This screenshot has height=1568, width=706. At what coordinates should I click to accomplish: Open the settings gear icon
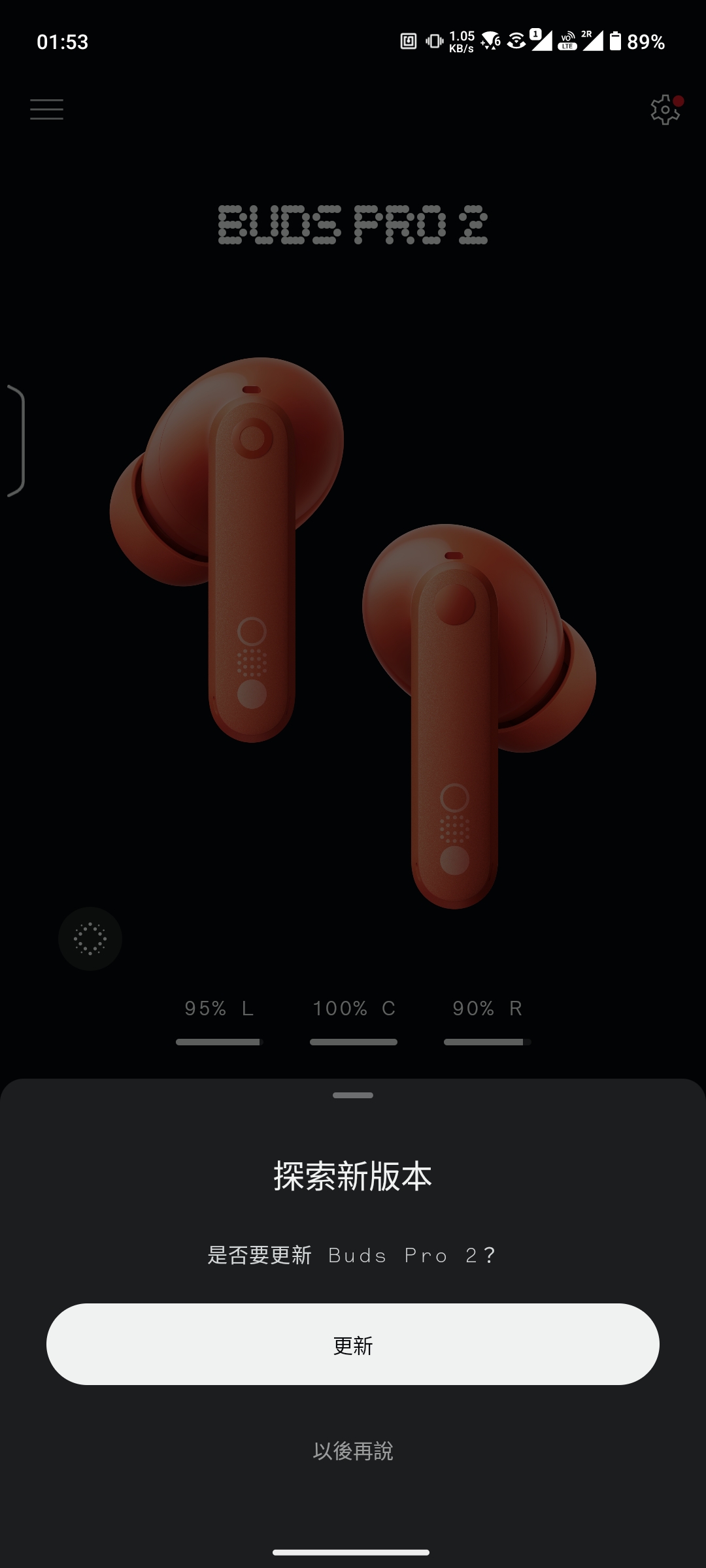[x=665, y=110]
